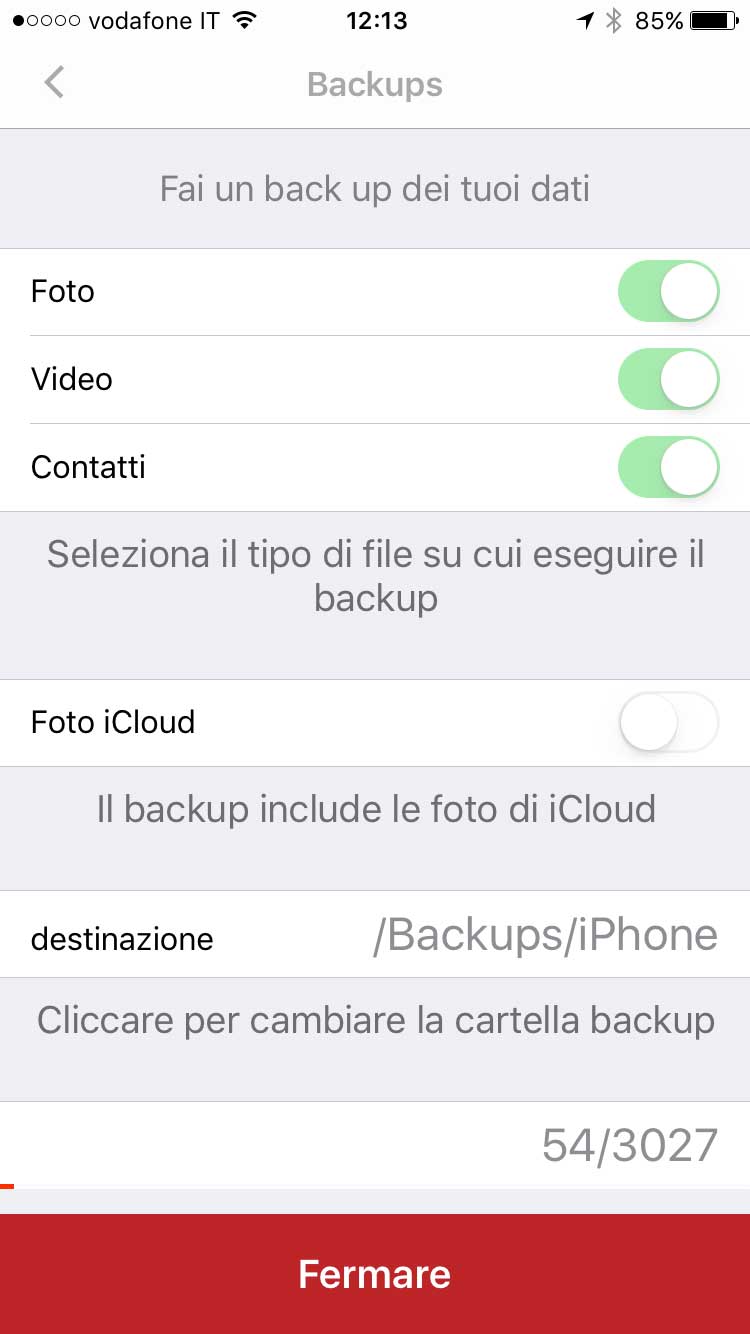Open destinazione to change the backup folder
This screenshot has width=750, height=1334.
point(375,935)
